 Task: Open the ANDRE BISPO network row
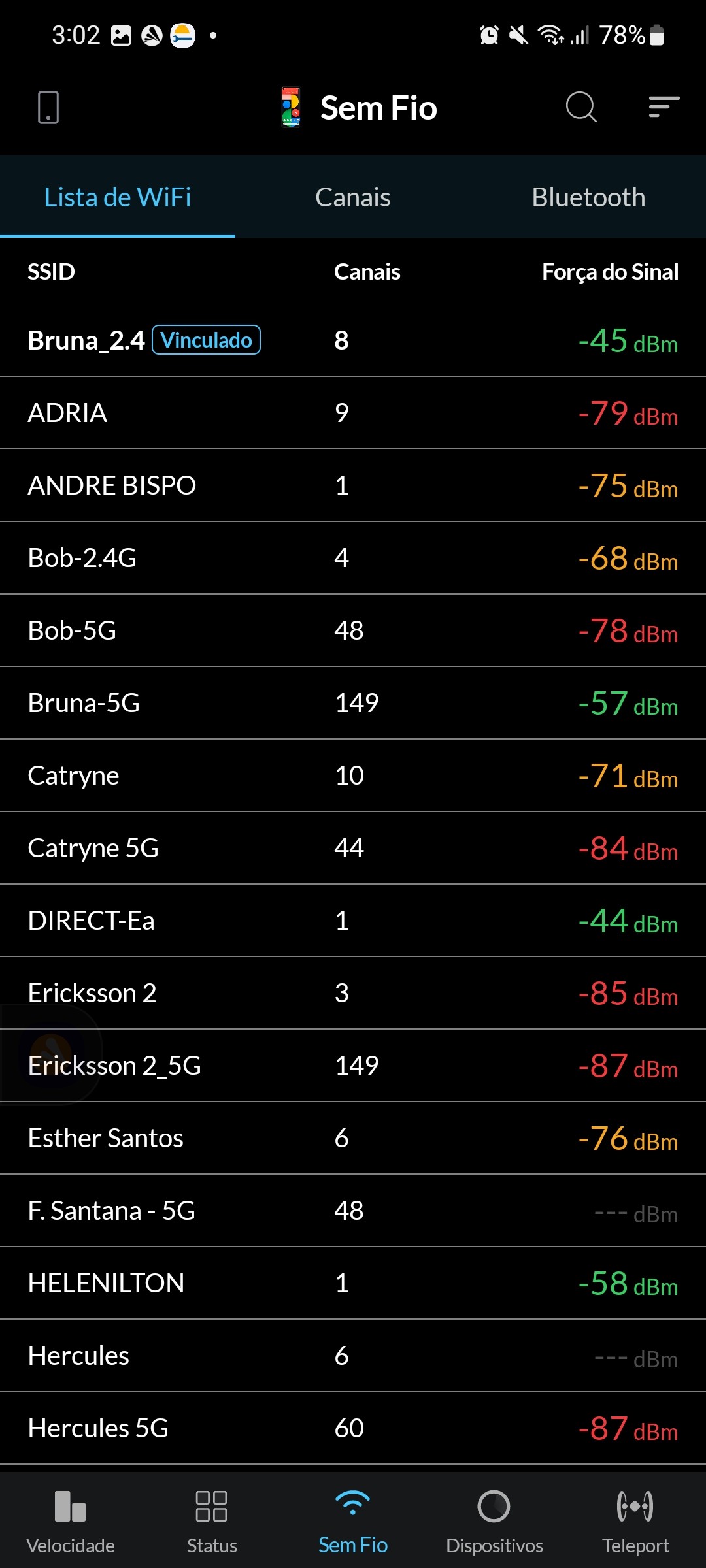353,485
